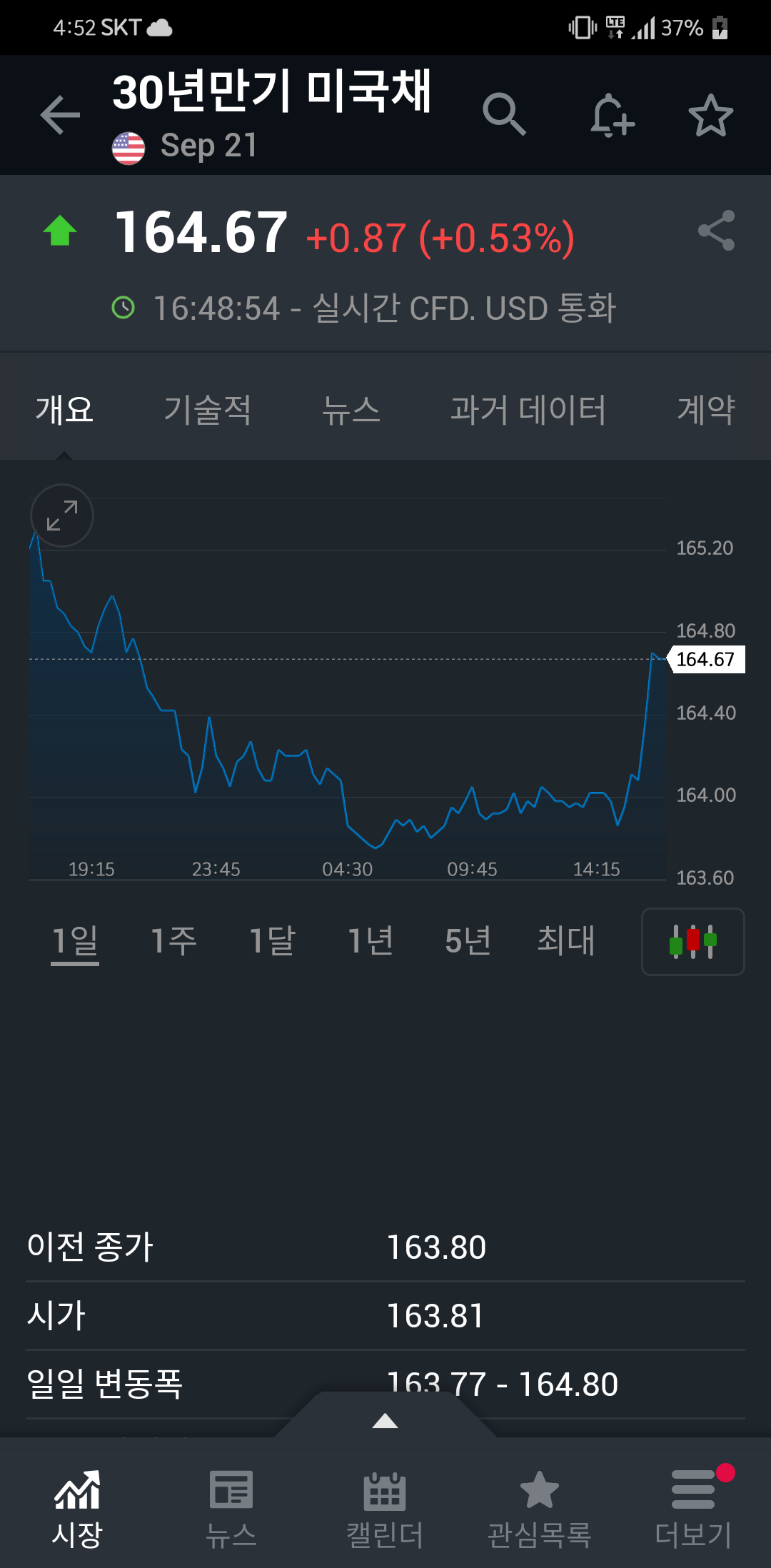
Task: Share this quote via share icon
Action: click(x=716, y=230)
